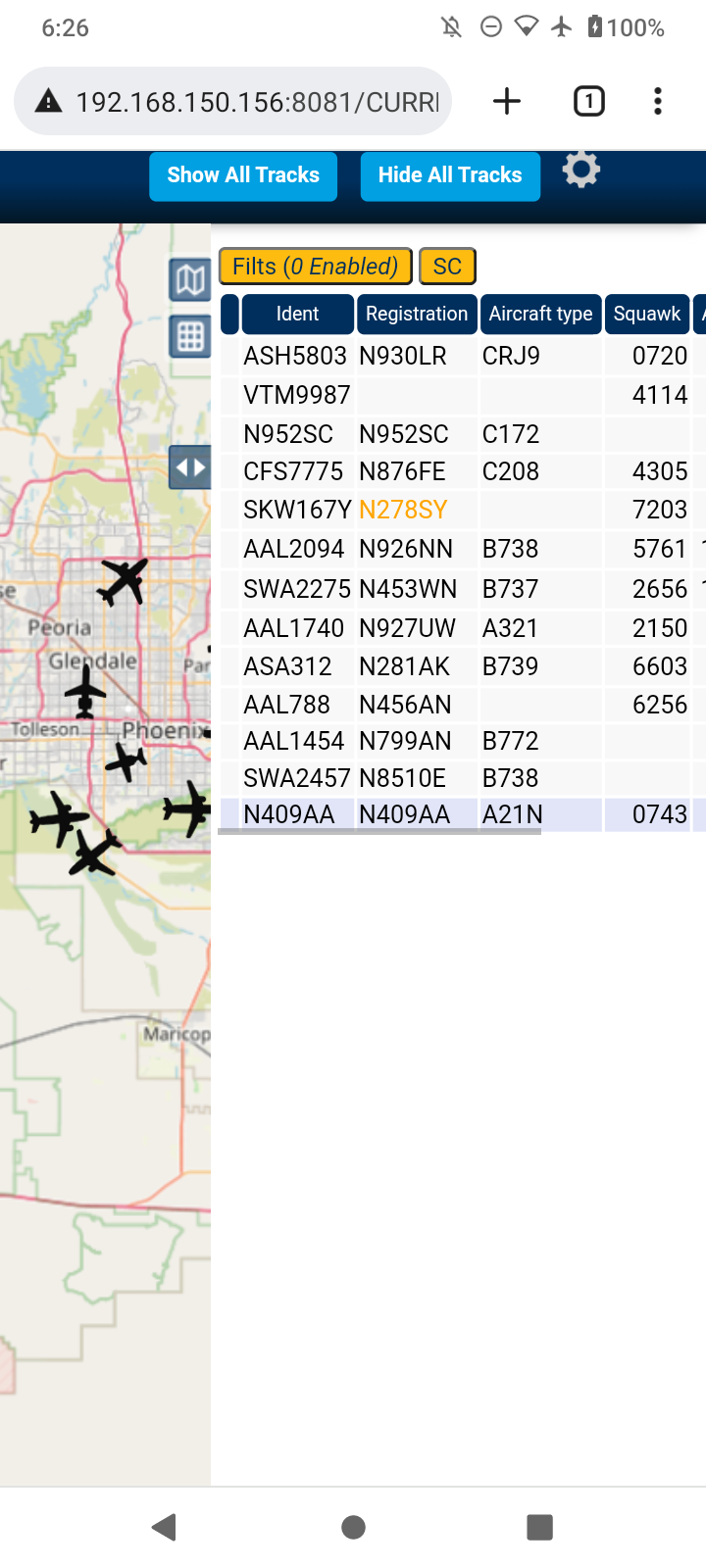Open a new browser tab
Image resolution: width=706 pixels, height=1568 pixels.
[x=507, y=101]
